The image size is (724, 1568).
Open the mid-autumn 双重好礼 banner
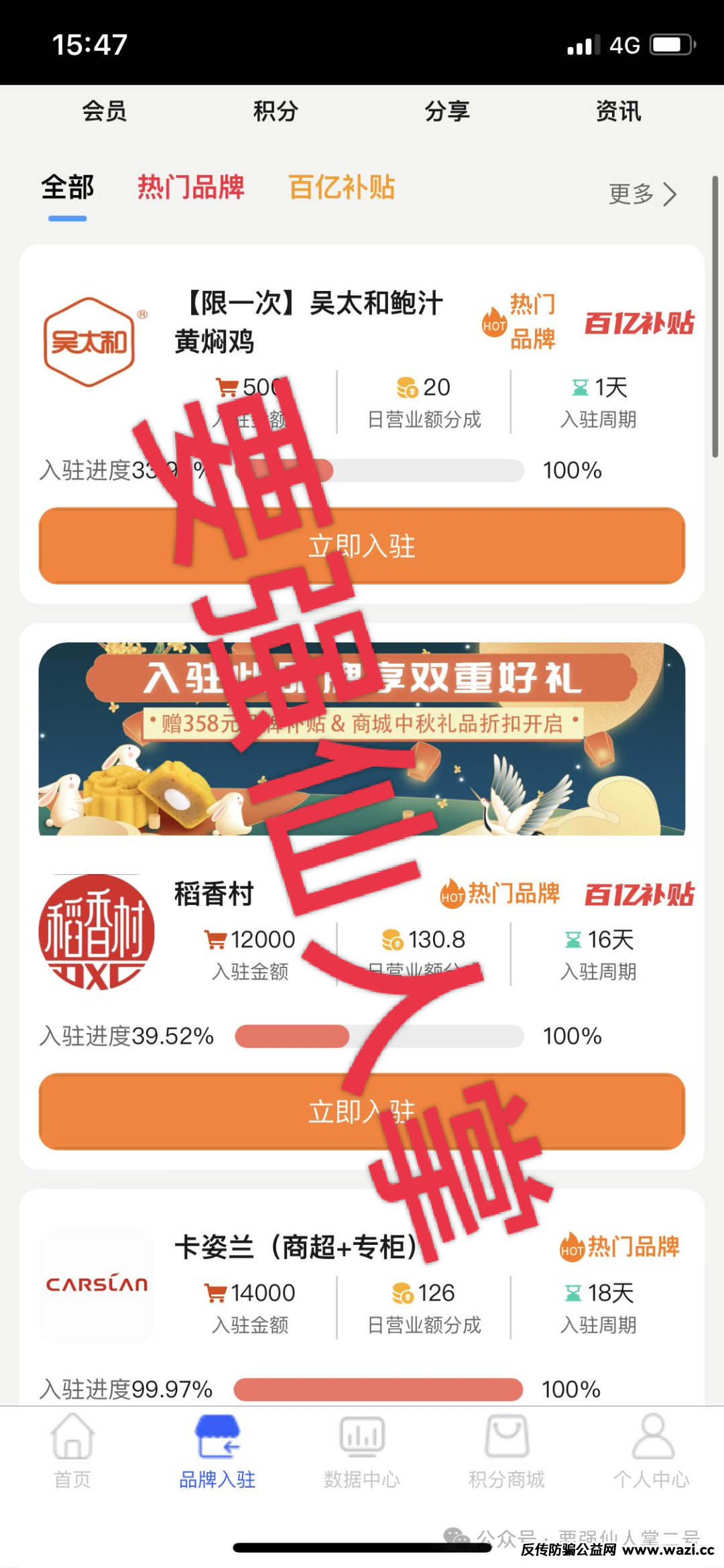coord(362,739)
